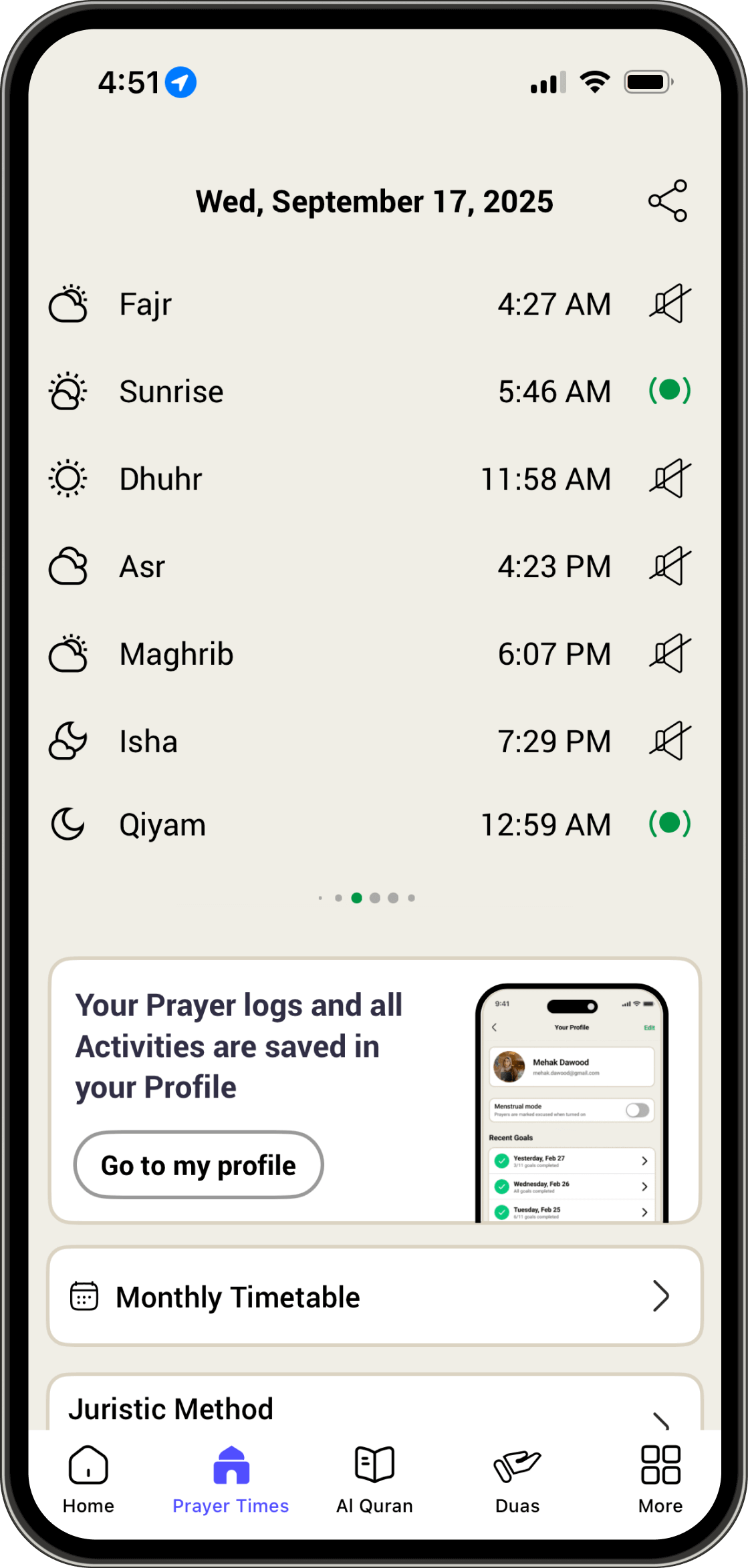Open the Juristic Method setting
Viewport: 748px width, 1568px height.
point(374,1408)
